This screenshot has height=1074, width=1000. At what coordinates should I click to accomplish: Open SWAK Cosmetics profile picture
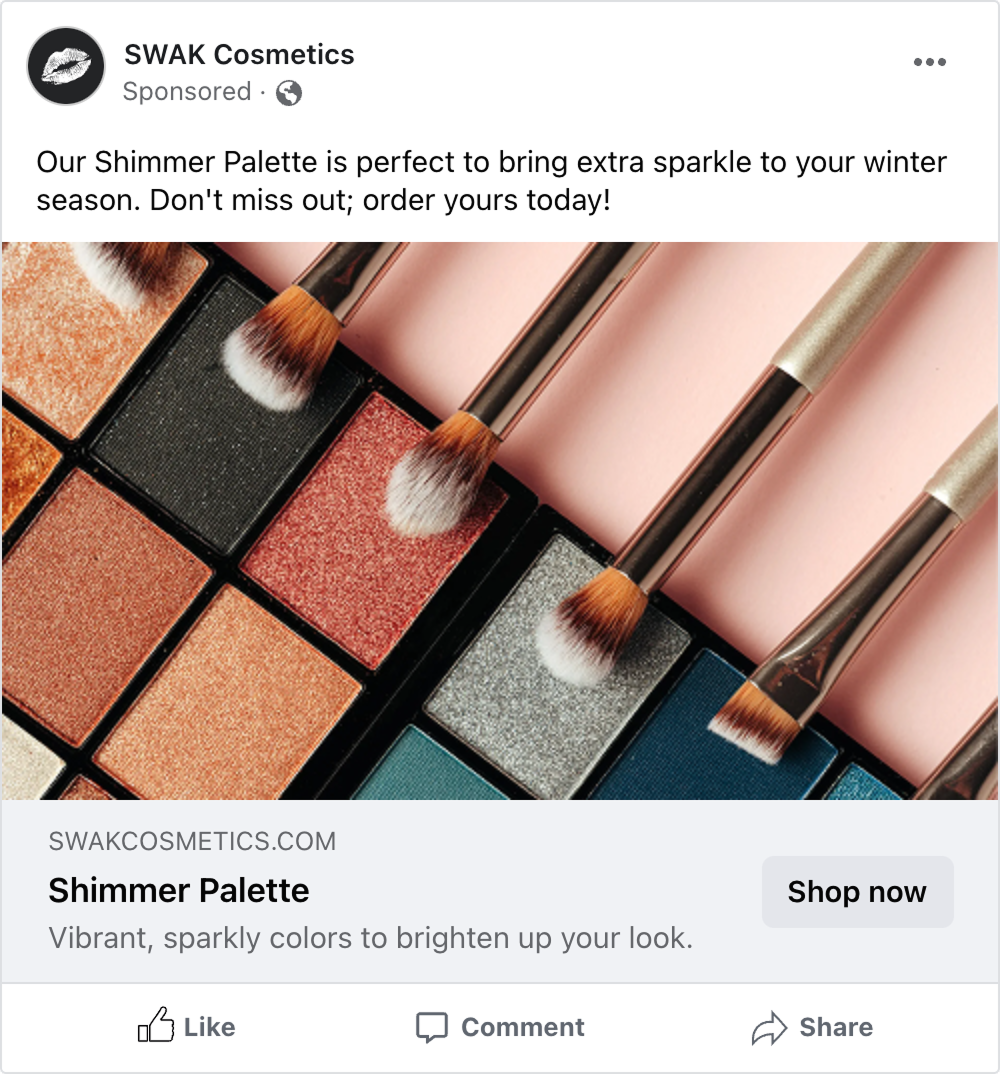coord(66,66)
